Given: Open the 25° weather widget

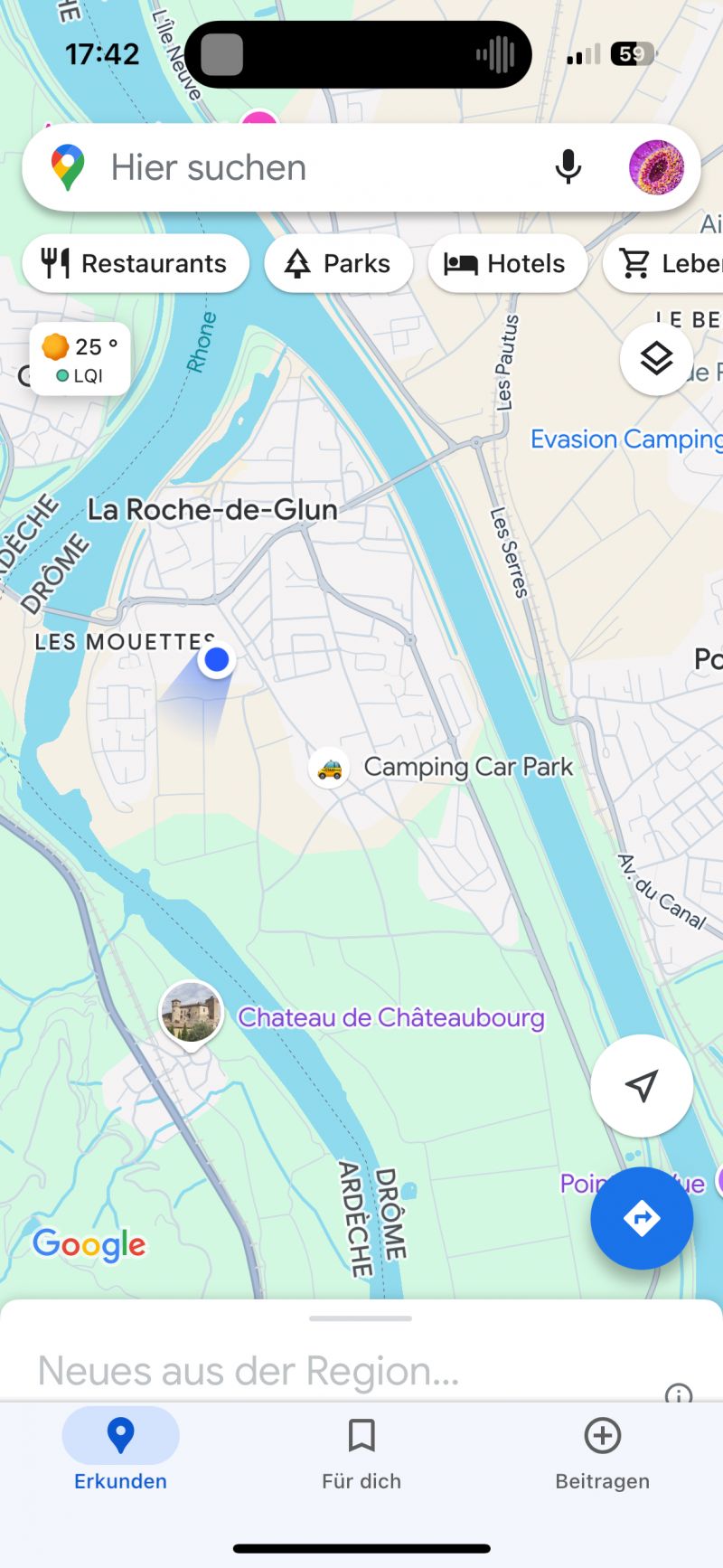Looking at the screenshot, I should 80,360.
